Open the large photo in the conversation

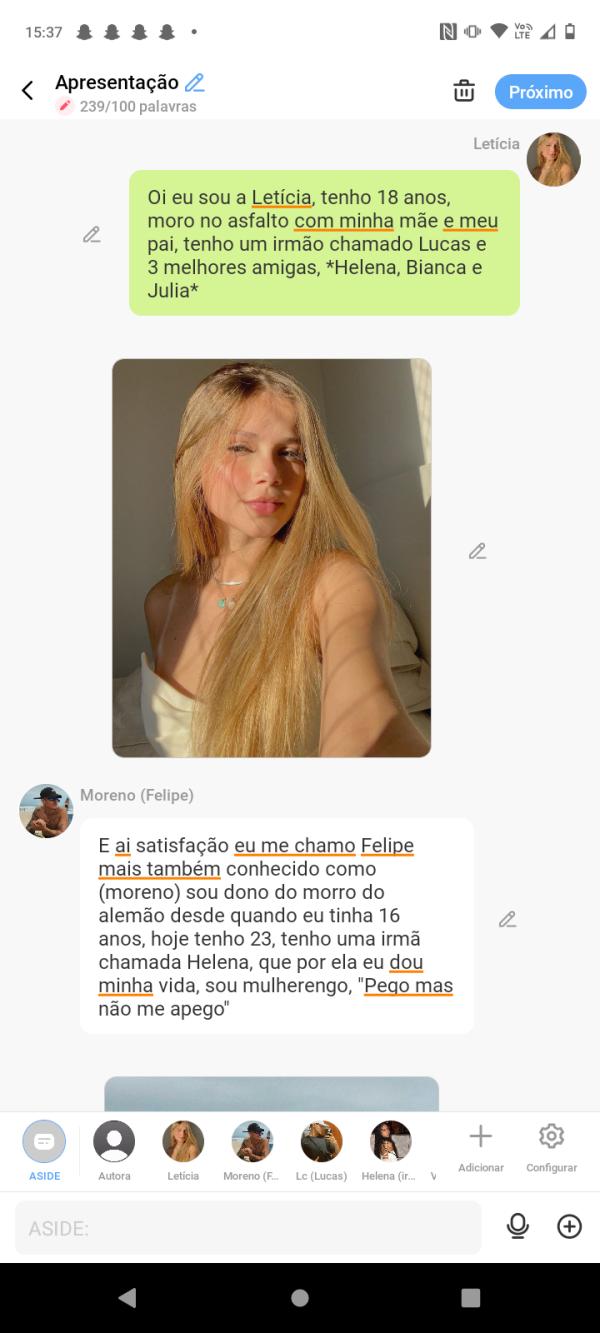coord(271,557)
